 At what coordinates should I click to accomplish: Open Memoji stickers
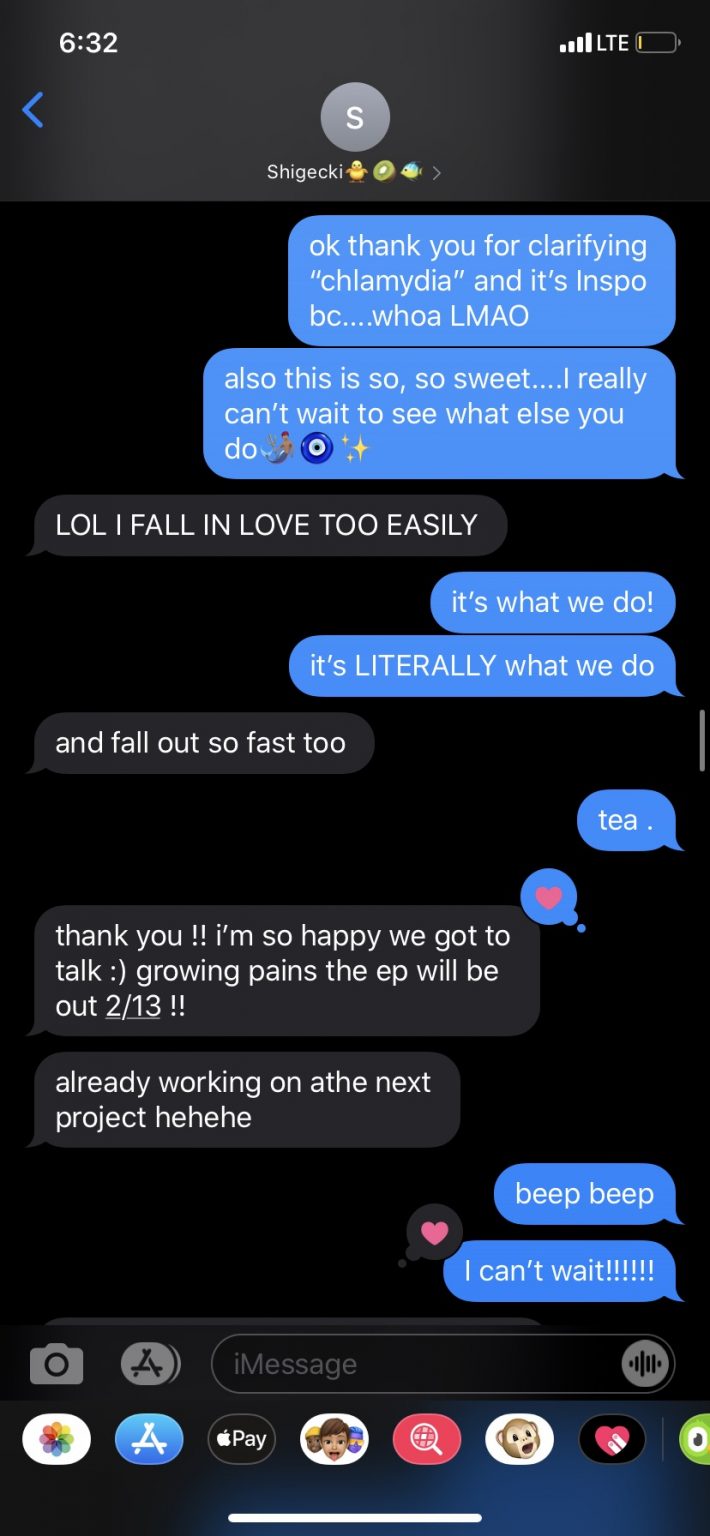coord(334,1440)
